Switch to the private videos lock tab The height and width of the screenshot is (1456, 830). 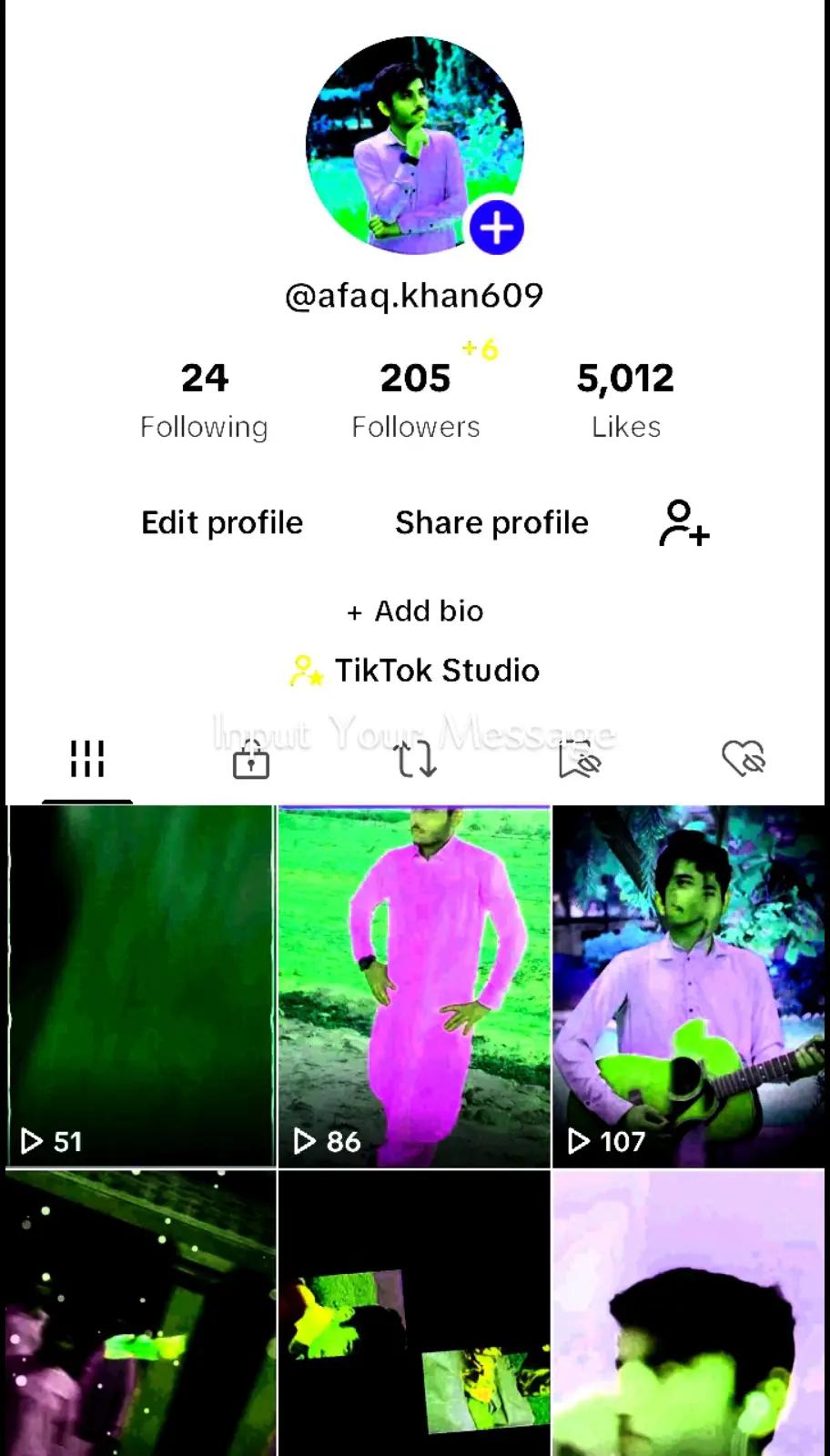(x=251, y=759)
